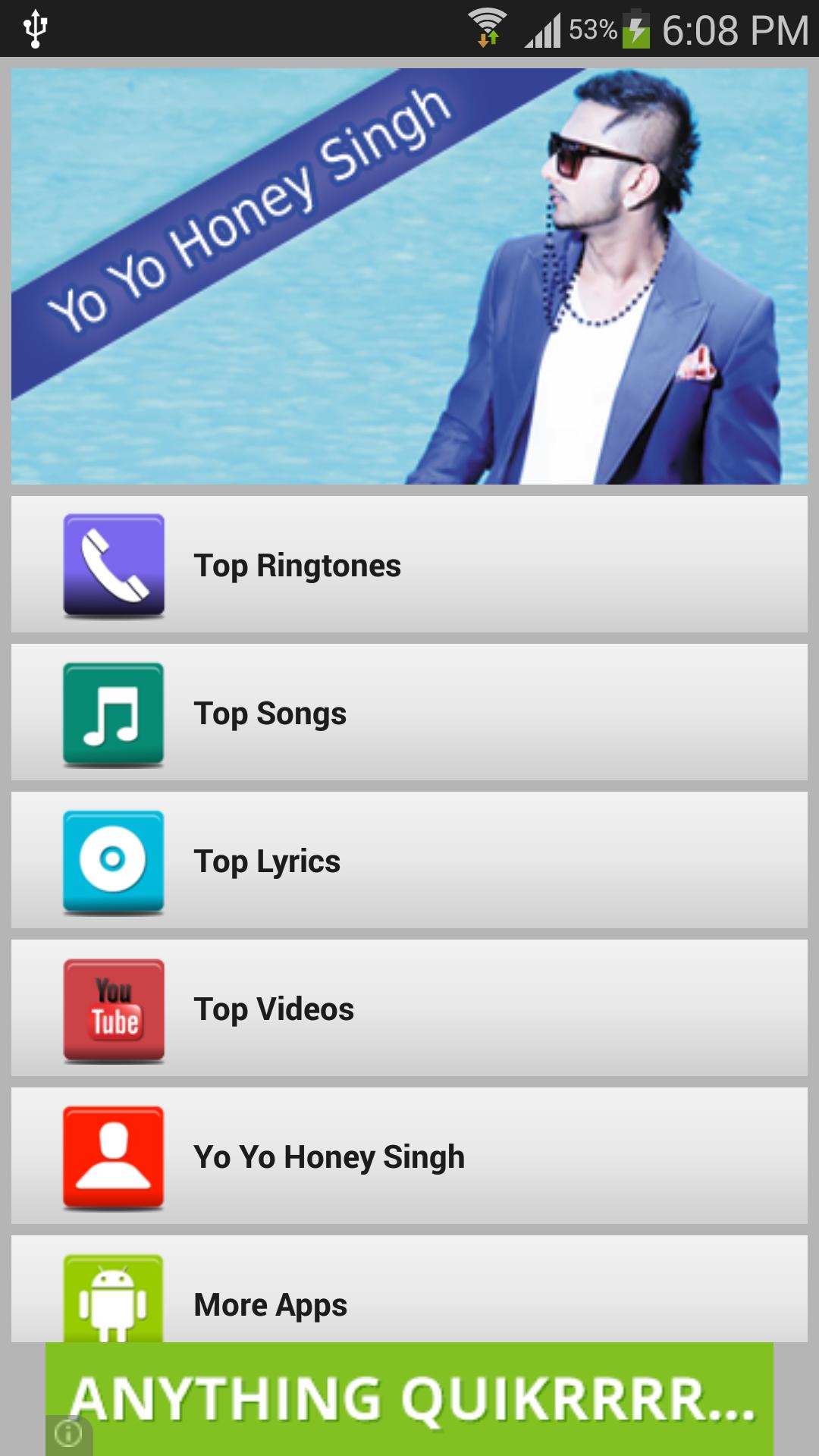The height and width of the screenshot is (1456, 819).
Task: View the Yo Yo Honey Singh profile entry
Action: tap(409, 1156)
